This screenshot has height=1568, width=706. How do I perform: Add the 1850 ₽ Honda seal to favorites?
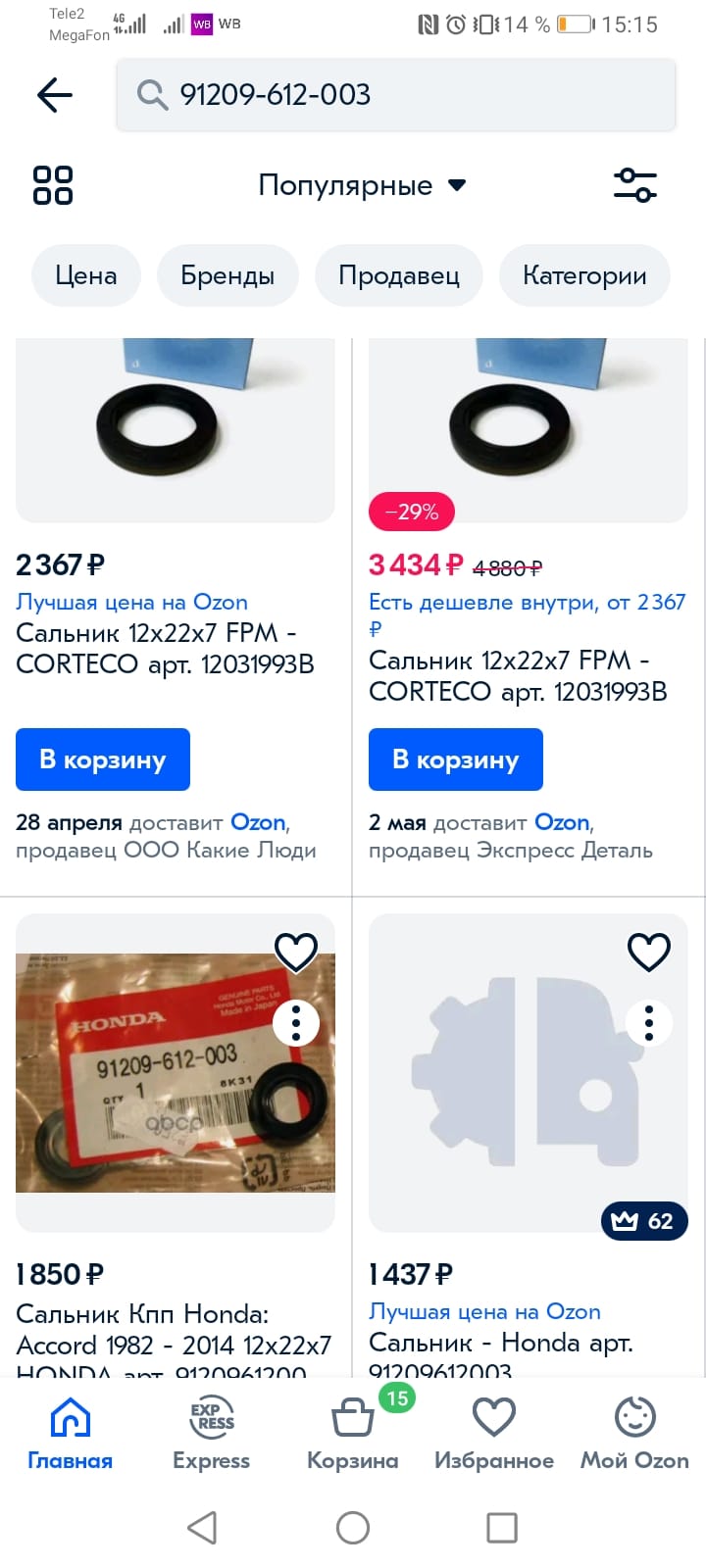[x=295, y=951]
